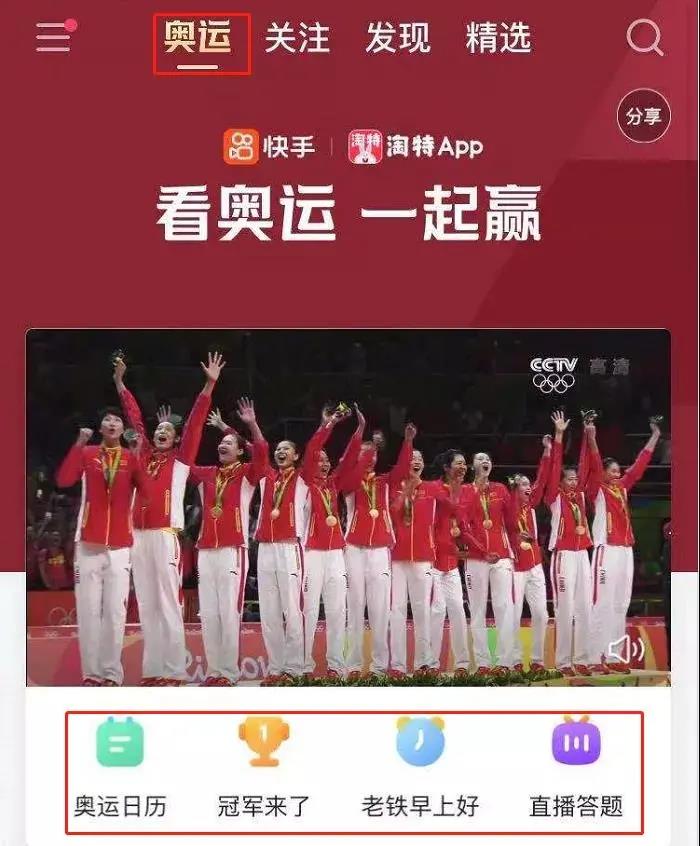Switch to the 关注 tab
This screenshot has height=846, width=700.
point(297,38)
